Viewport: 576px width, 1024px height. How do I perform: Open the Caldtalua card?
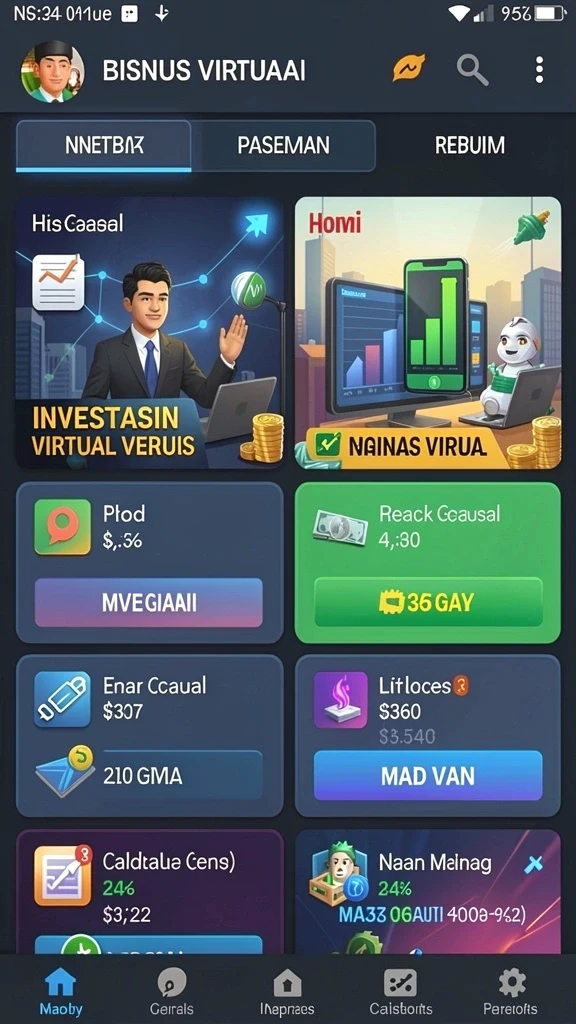(150, 891)
